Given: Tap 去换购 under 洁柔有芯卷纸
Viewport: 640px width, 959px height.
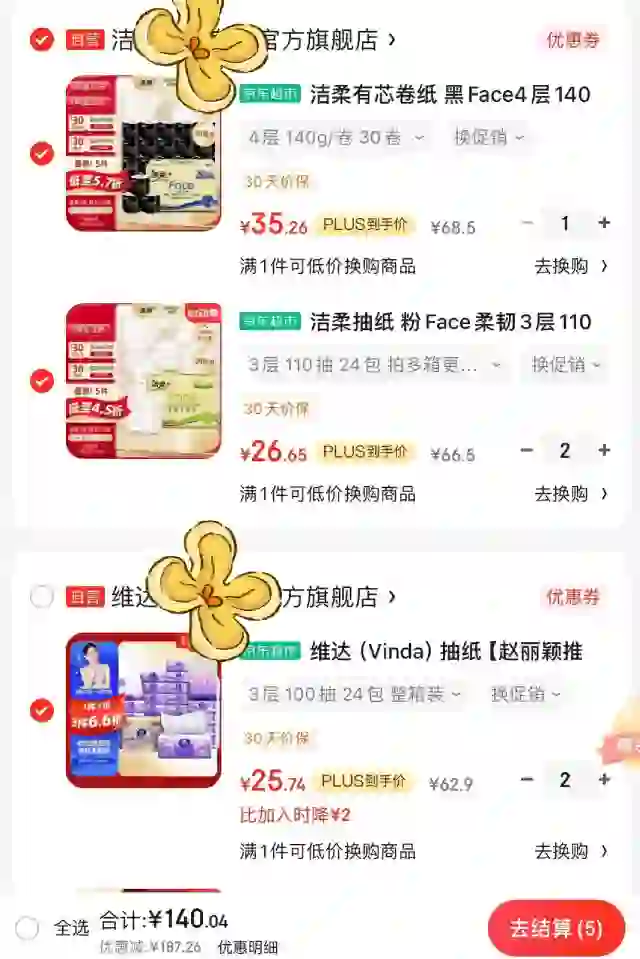Looking at the screenshot, I should (x=571, y=266).
